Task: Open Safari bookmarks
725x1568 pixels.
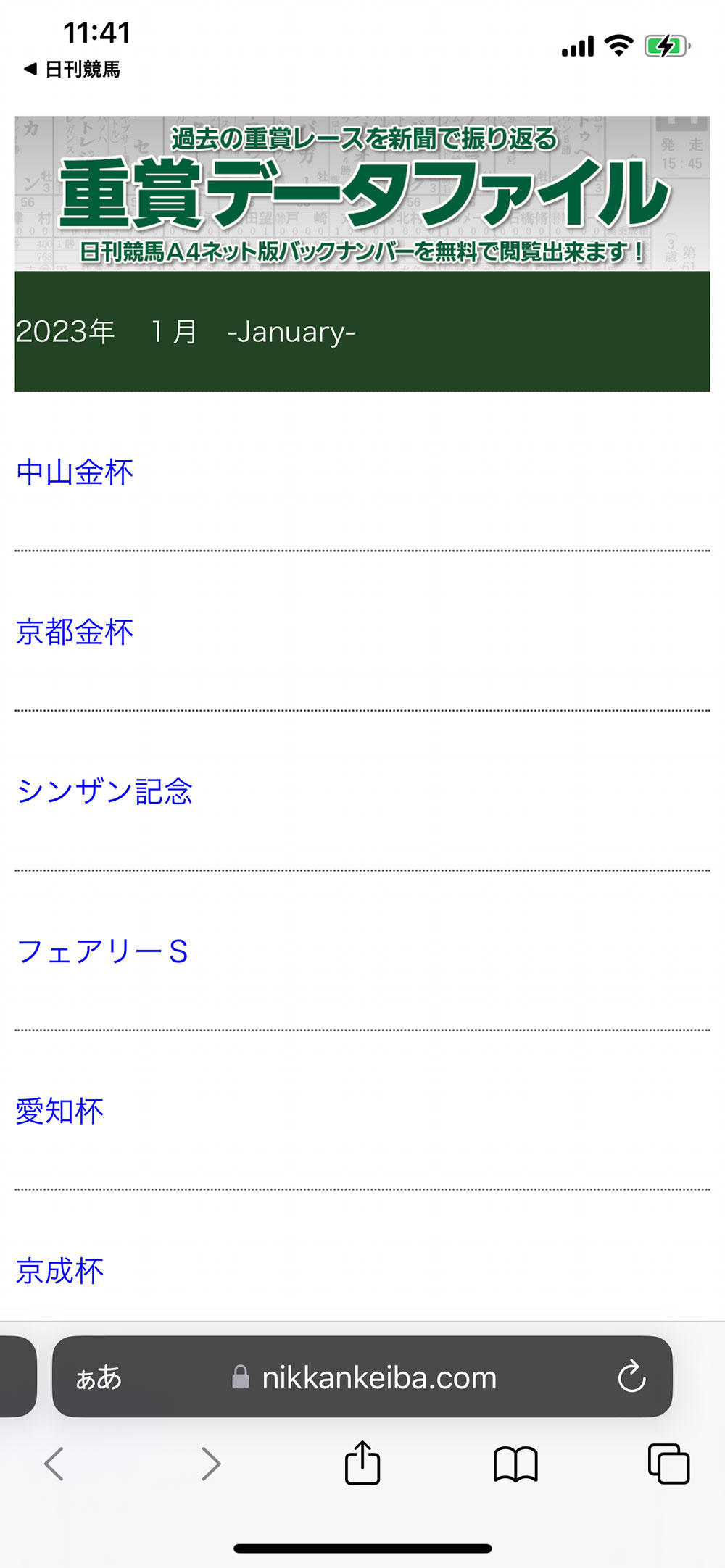Action: 515,1464
